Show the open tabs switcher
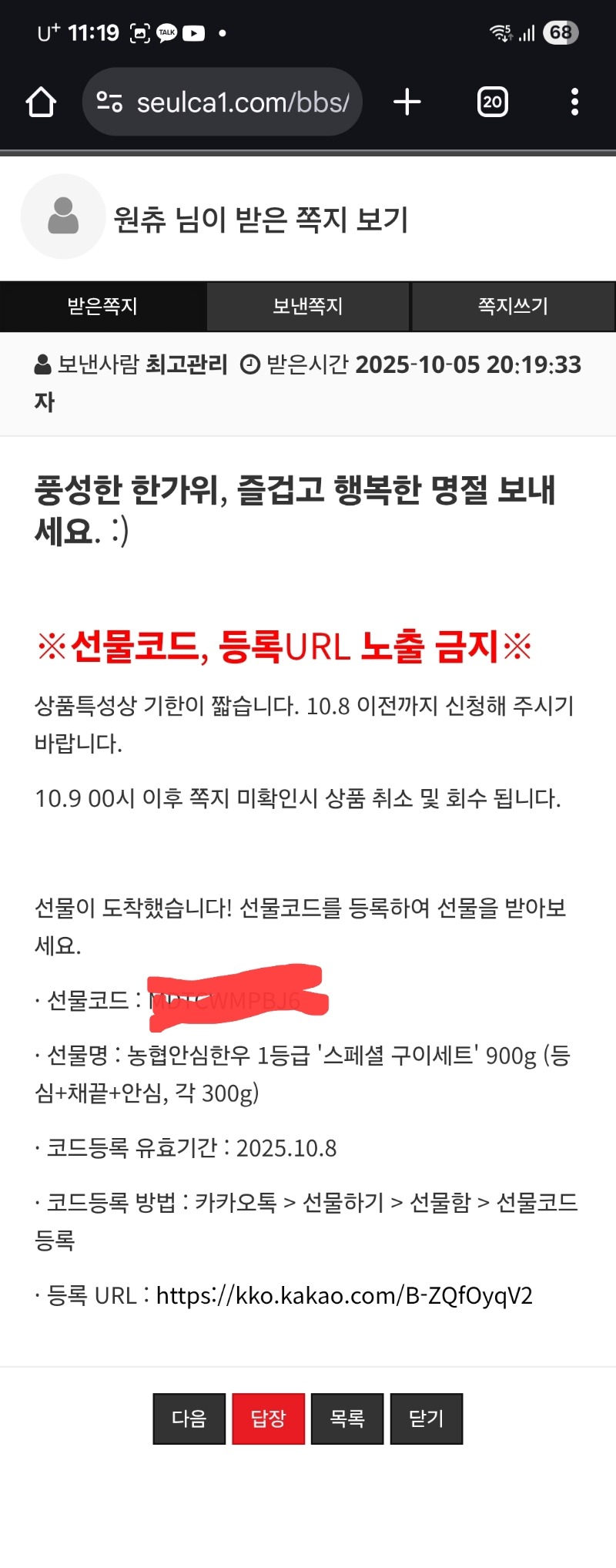Image resolution: width=616 pixels, height=1568 pixels. click(493, 102)
